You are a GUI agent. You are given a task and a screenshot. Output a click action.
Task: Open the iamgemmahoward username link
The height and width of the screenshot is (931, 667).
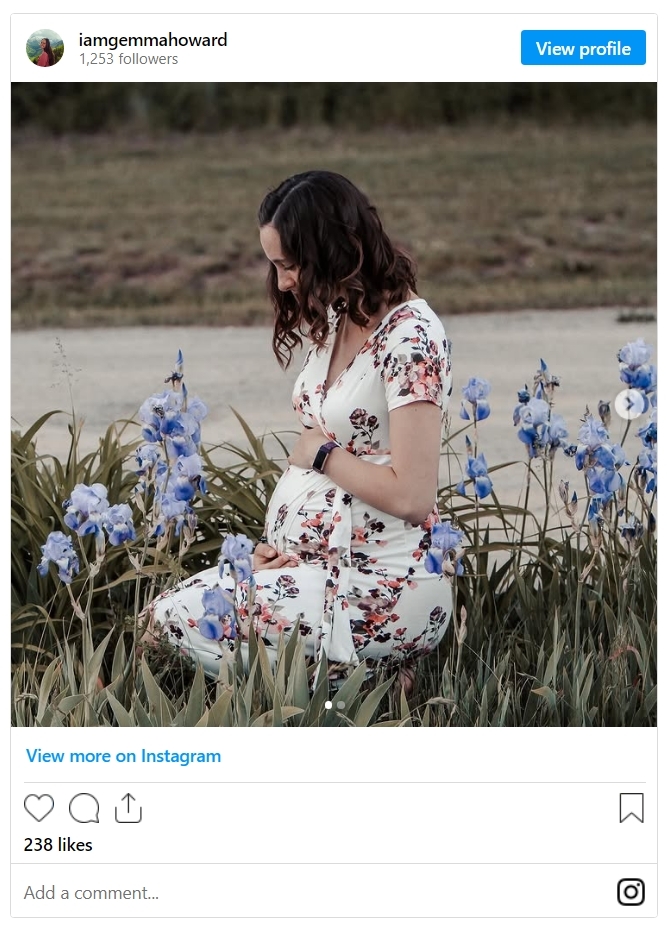153,40
